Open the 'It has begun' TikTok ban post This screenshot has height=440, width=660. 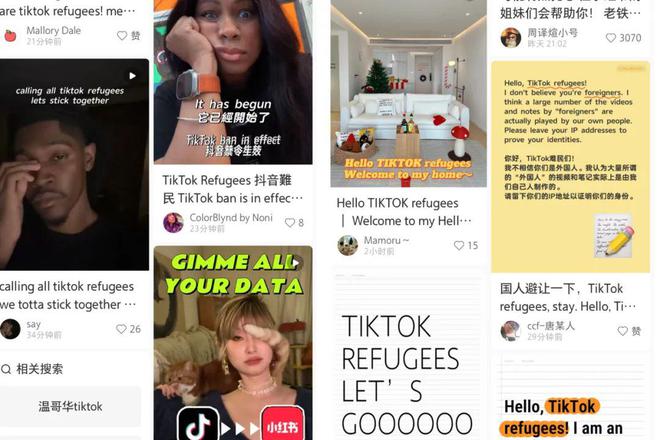pos(233,85)
